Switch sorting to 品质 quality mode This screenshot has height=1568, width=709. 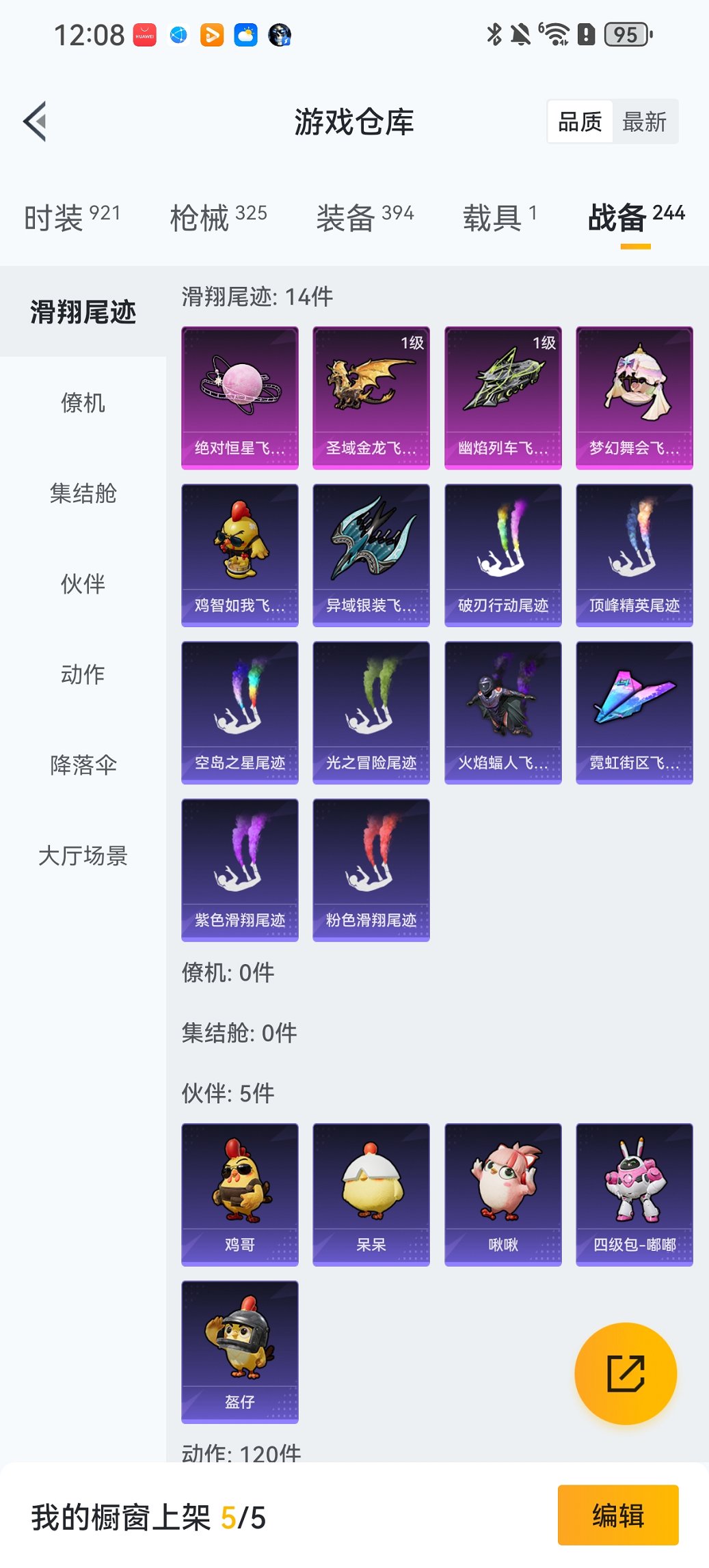(580, 121)
